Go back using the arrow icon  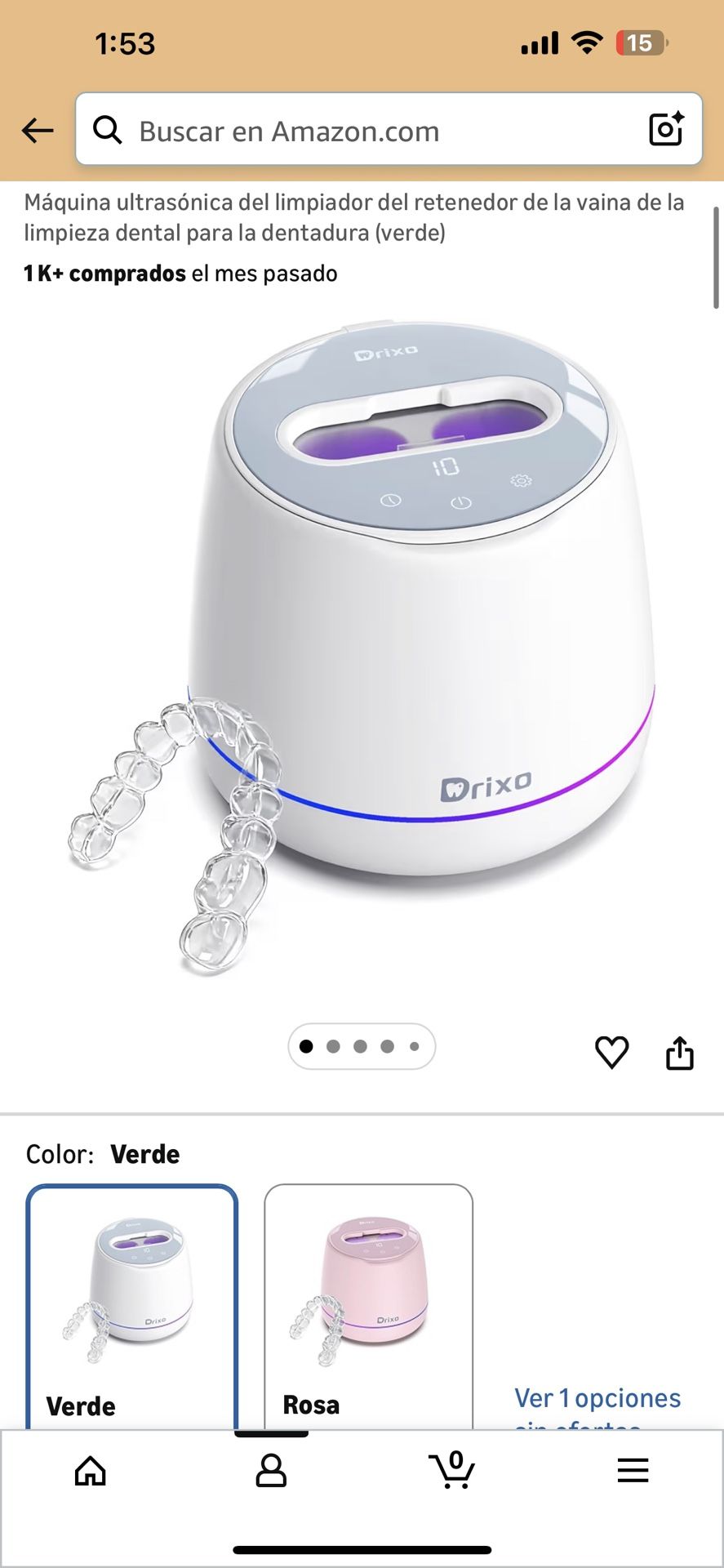click(38, 131)
